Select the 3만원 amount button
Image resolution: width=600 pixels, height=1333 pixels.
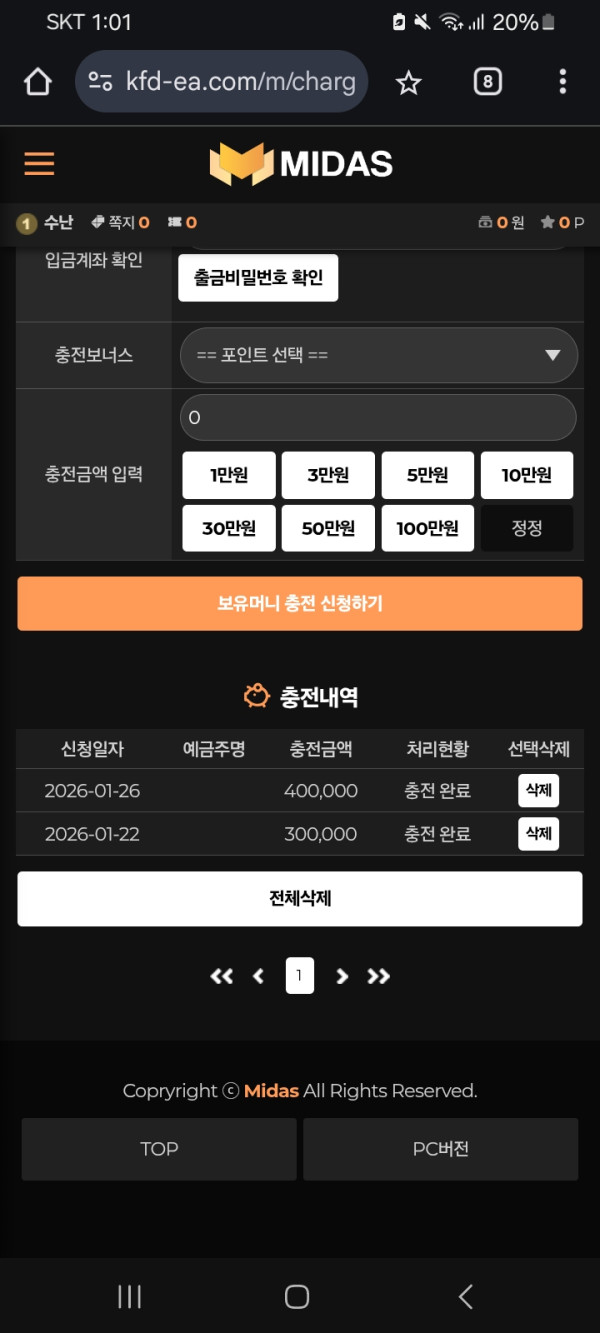point(328,475)
